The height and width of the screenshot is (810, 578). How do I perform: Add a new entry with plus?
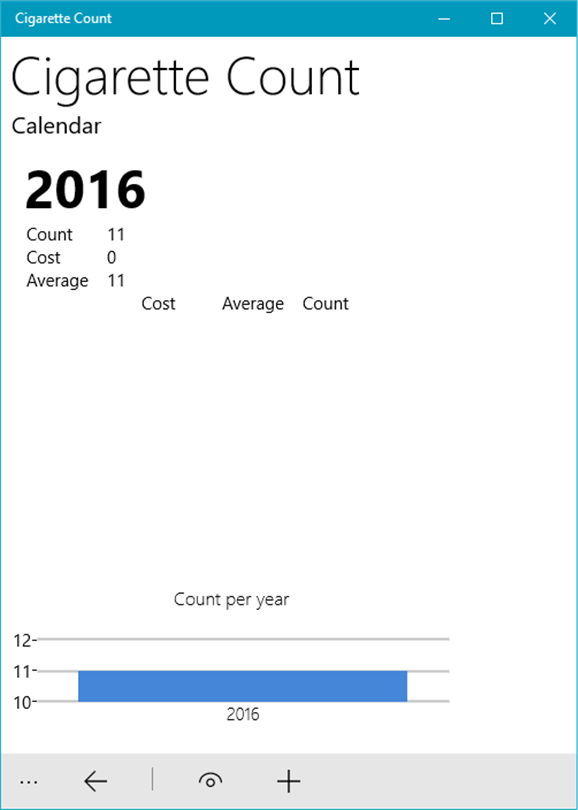[x=289, y=781]
